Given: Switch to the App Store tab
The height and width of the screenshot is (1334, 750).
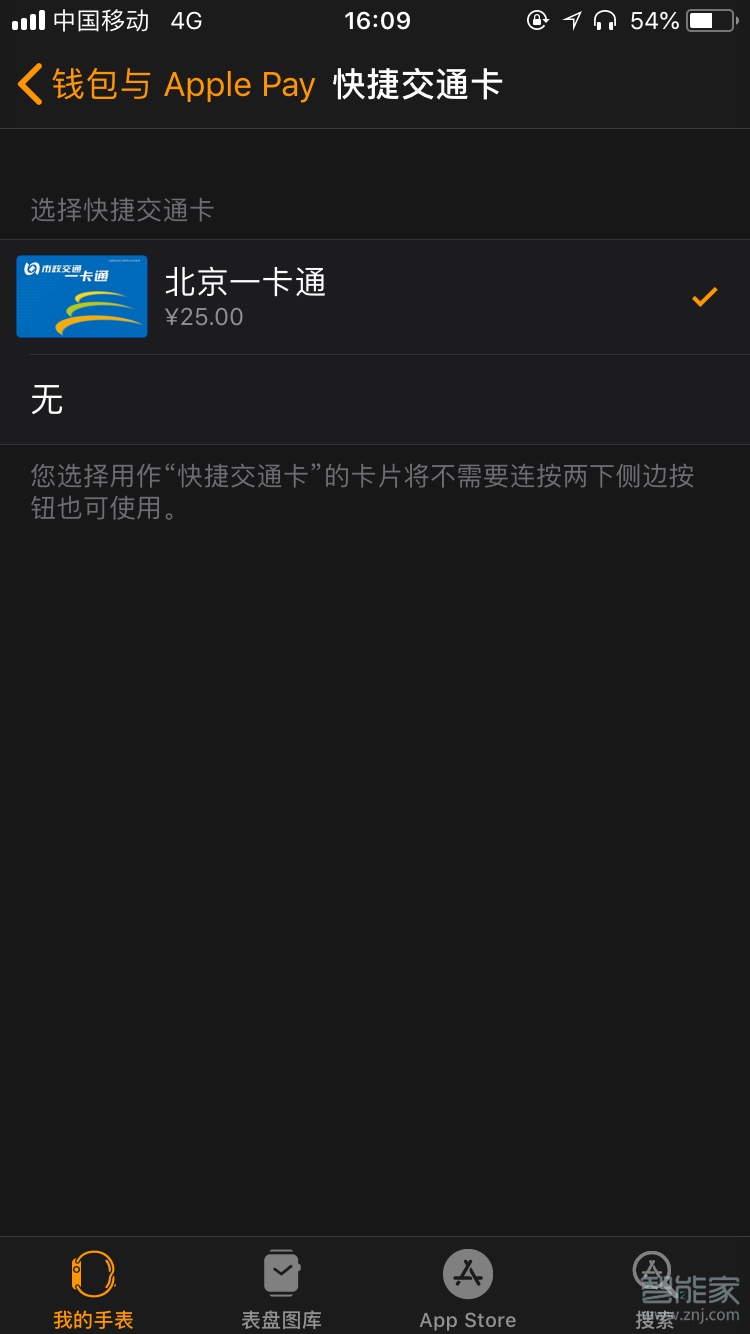Looking at the screenshot, I should (467, 1285).
